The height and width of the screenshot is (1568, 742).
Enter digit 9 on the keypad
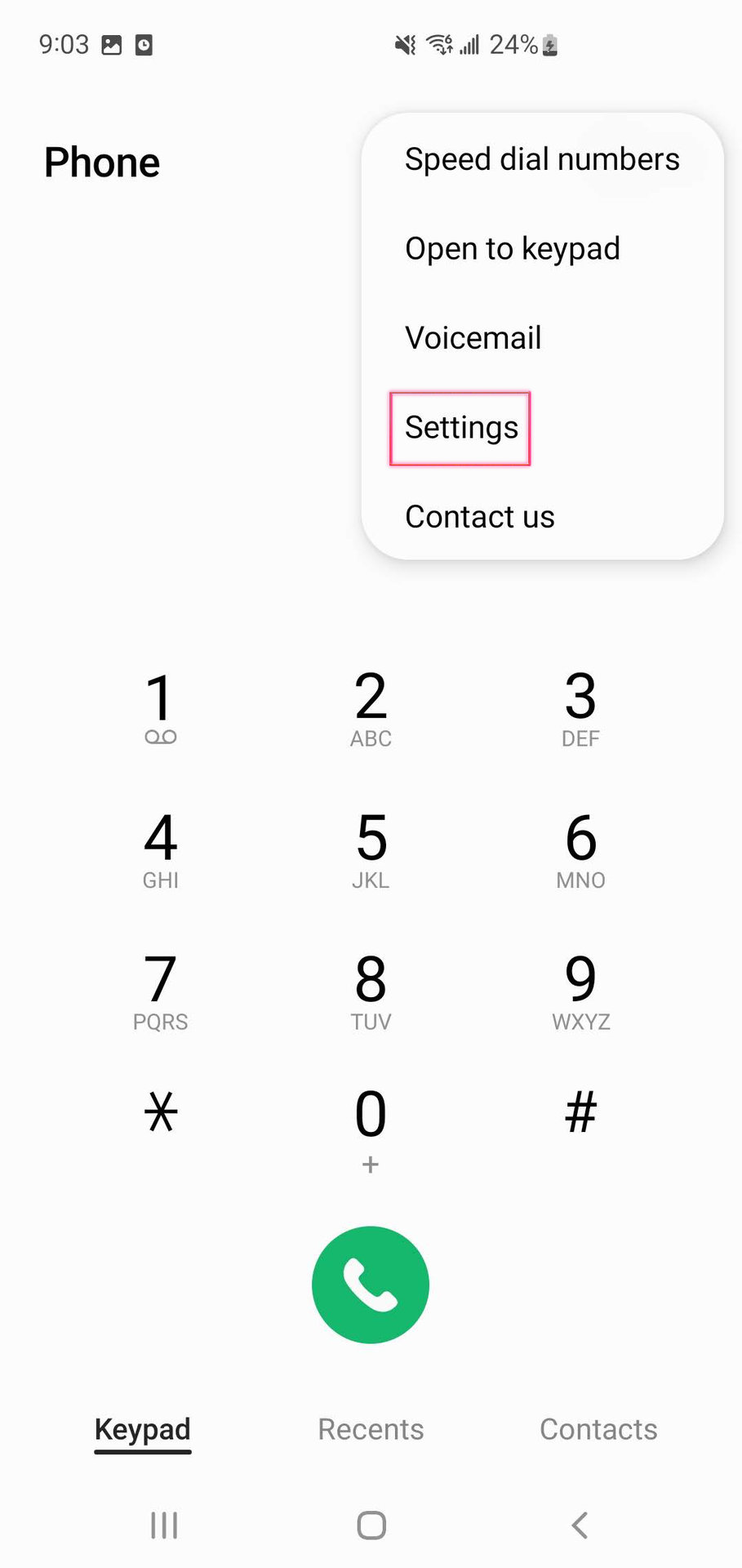pos(580,990)
